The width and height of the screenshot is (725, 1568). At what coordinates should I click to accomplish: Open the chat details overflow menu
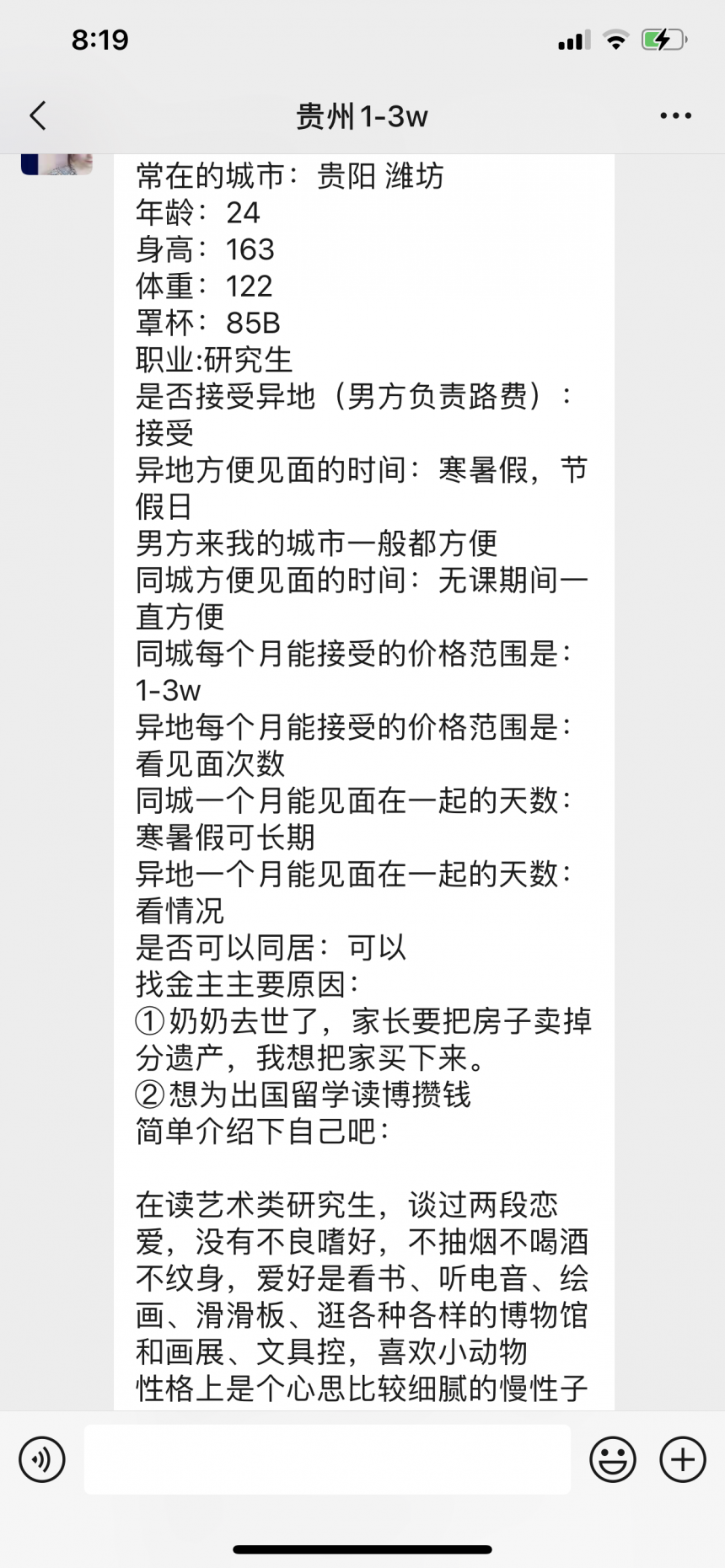click(x=675, y=115)
